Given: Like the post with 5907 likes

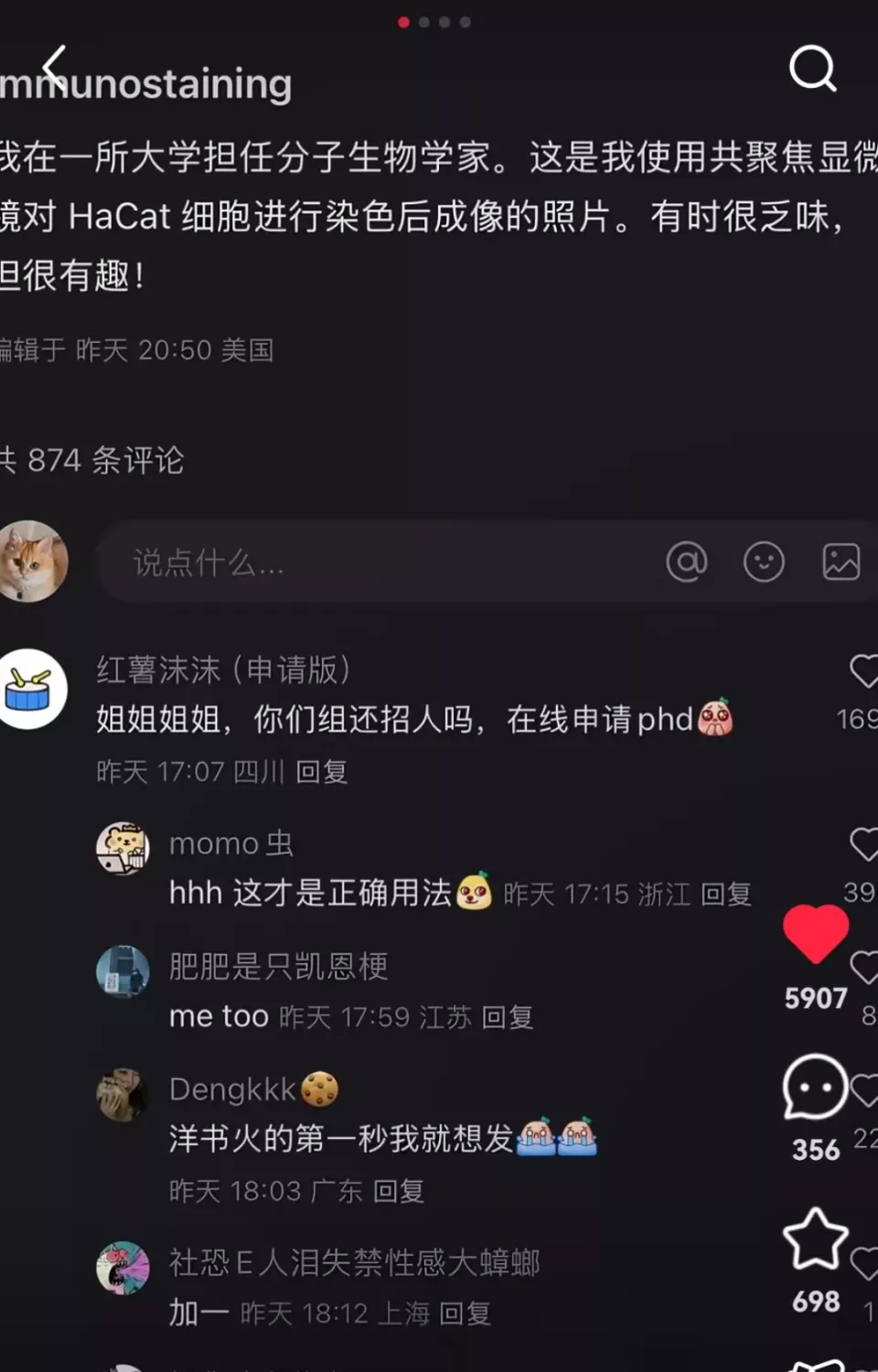Looking at the screenshot, I should pyautogui.click(x=815, y=935).
